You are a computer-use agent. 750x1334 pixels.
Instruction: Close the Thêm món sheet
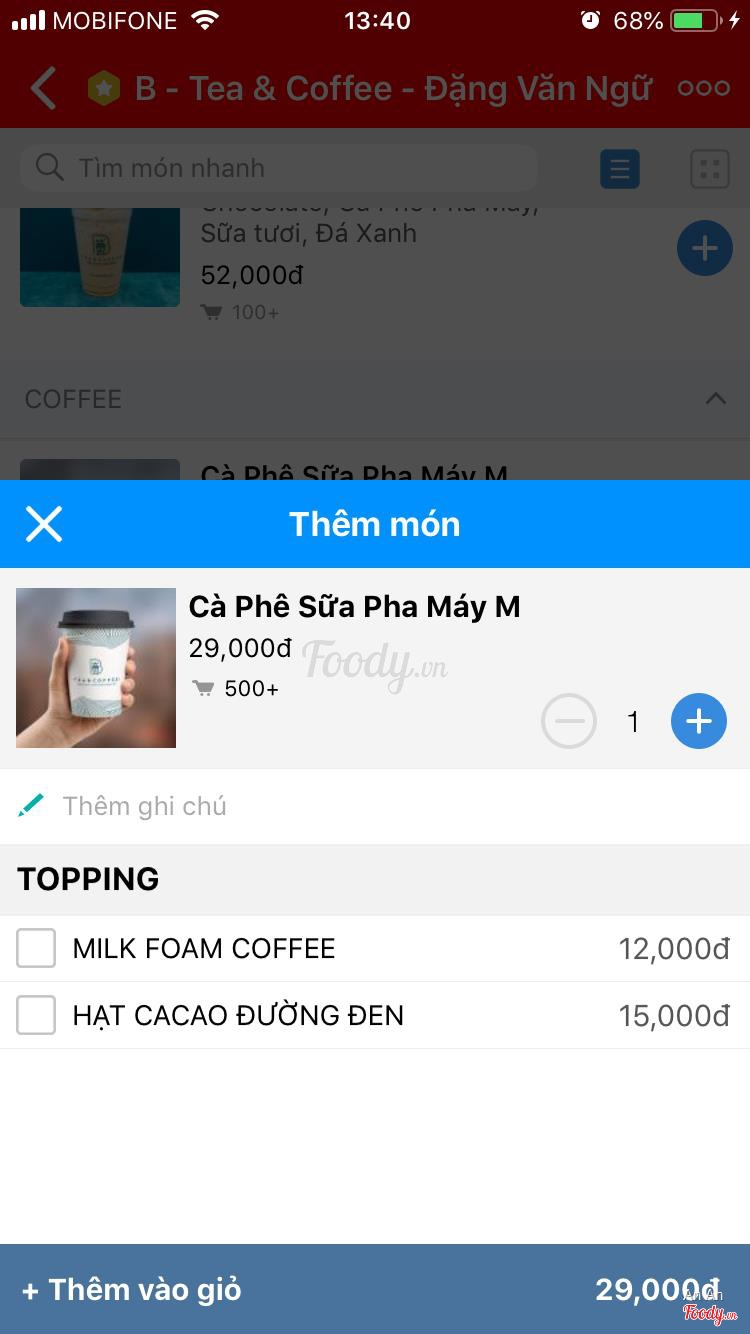point(44,523)
